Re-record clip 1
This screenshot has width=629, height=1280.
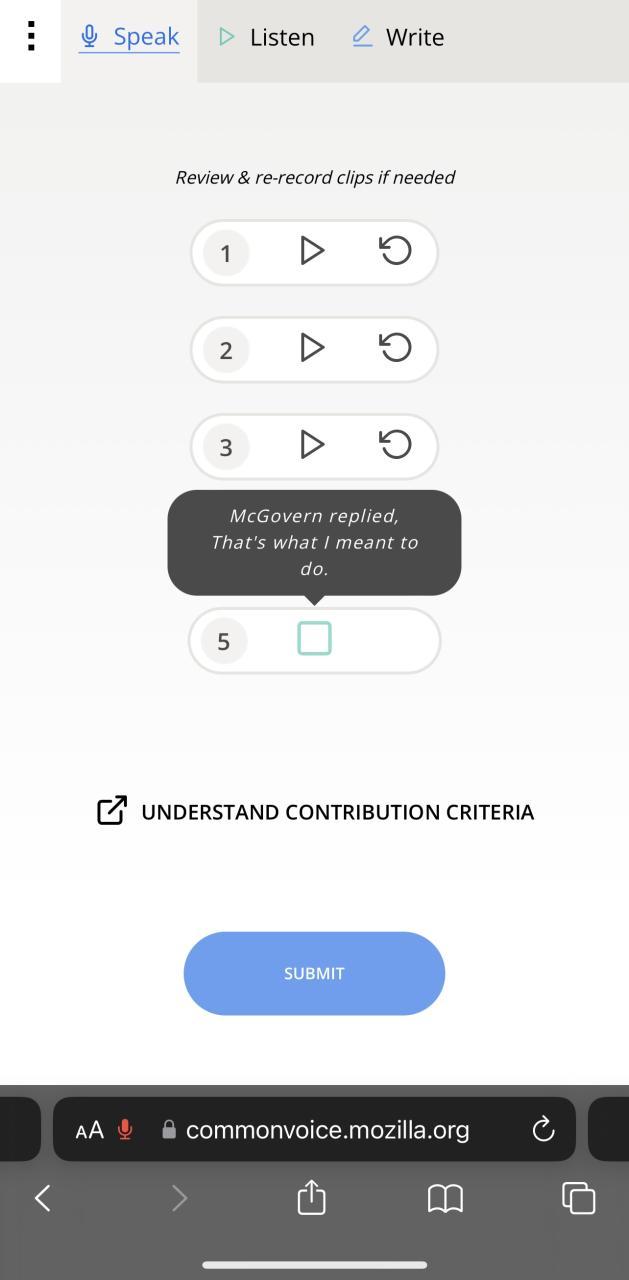396,250
